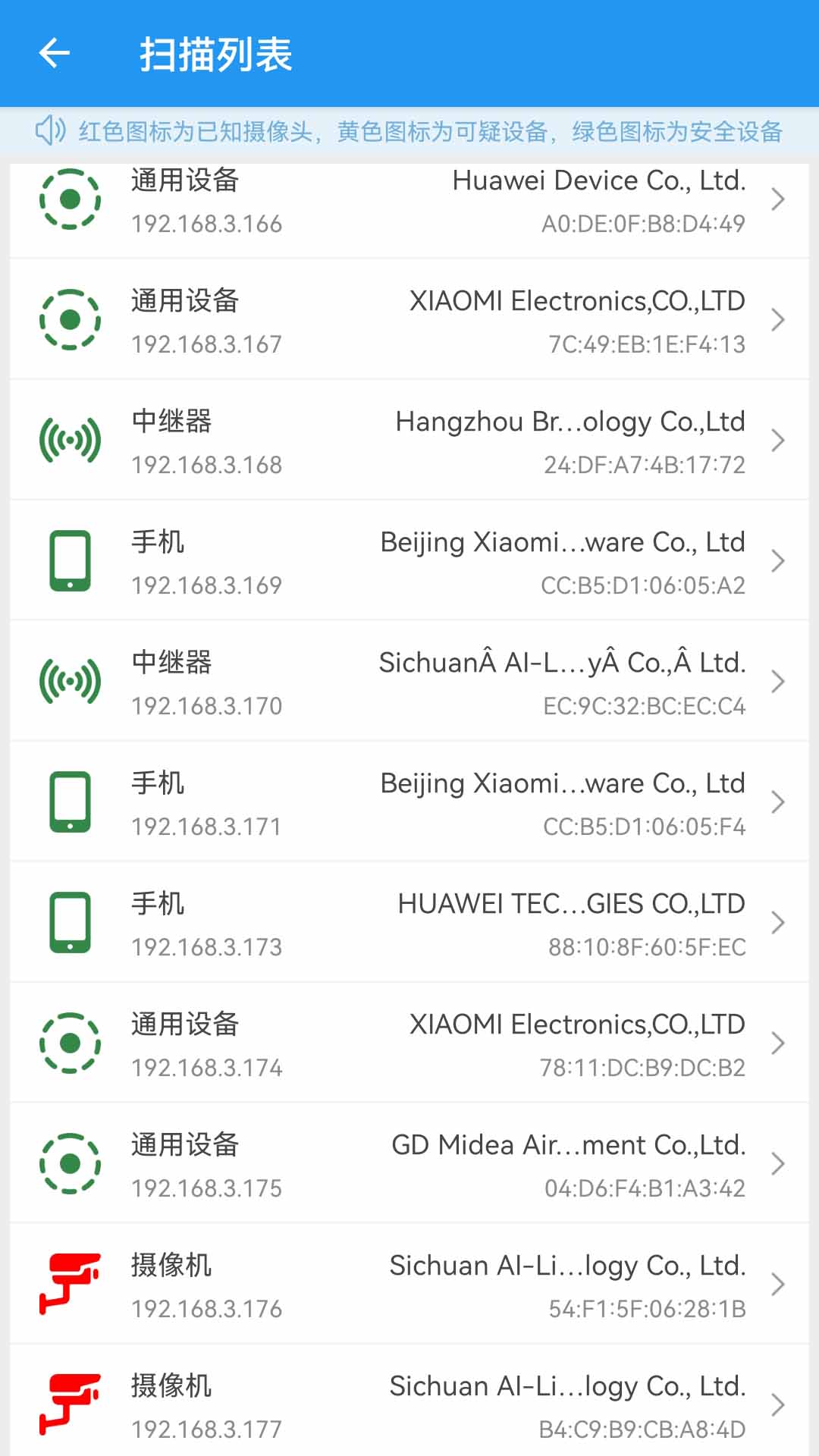Open chevron for XIAOMI device at 192.168.3.167

tap(778, 319)
